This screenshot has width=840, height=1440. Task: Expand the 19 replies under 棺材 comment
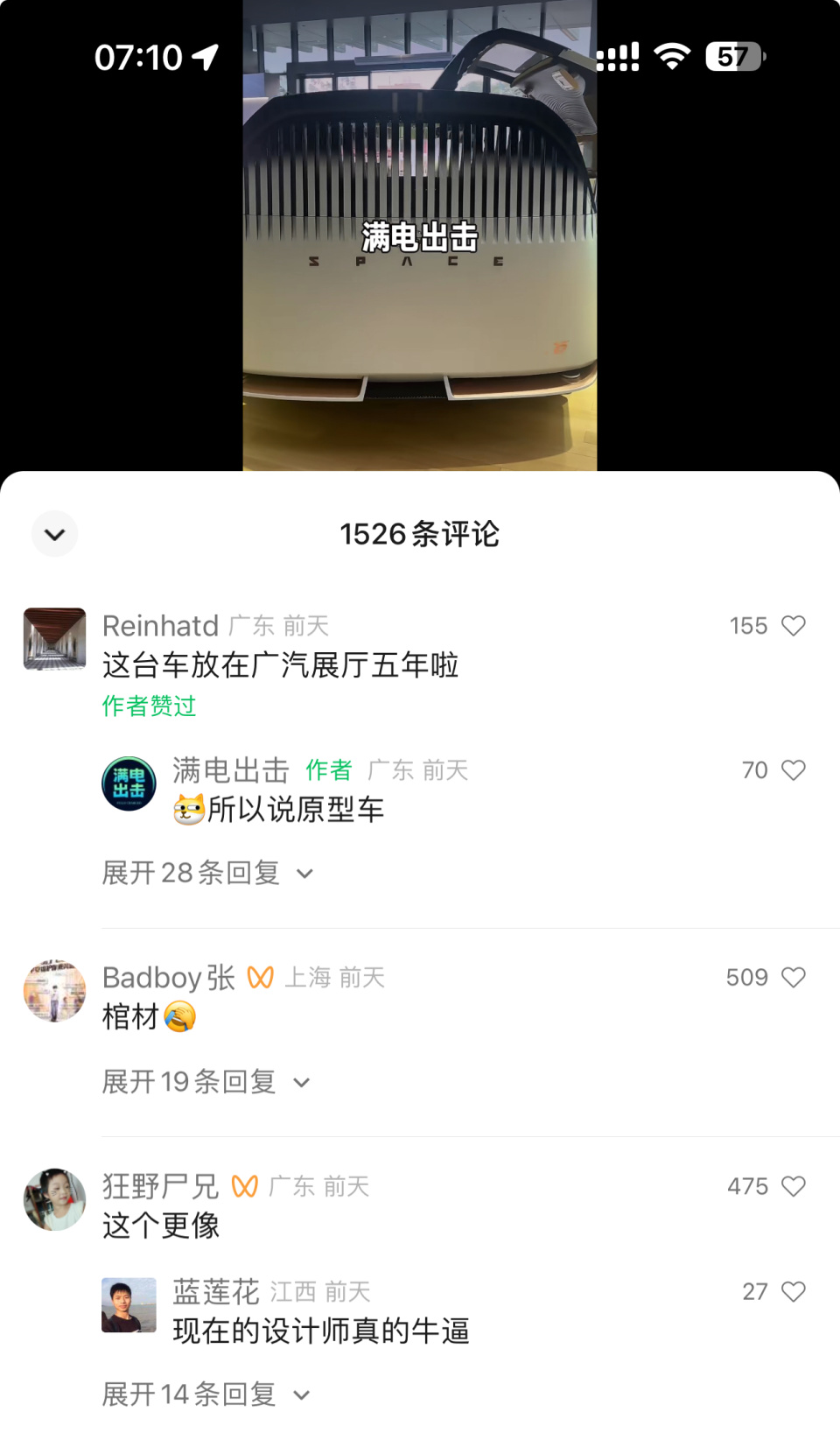coord(197,1082)
